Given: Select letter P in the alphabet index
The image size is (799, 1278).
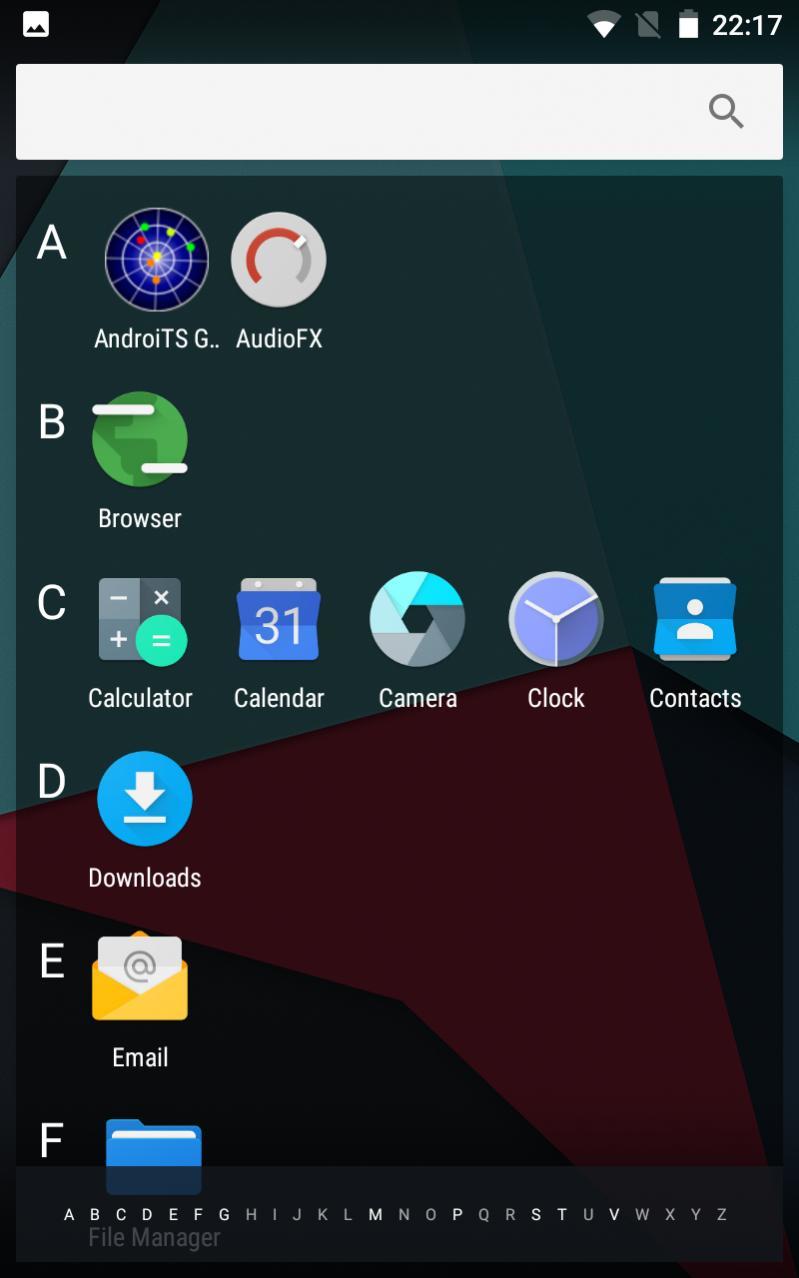Looking at the screenshot, I should click(457, 1215).
